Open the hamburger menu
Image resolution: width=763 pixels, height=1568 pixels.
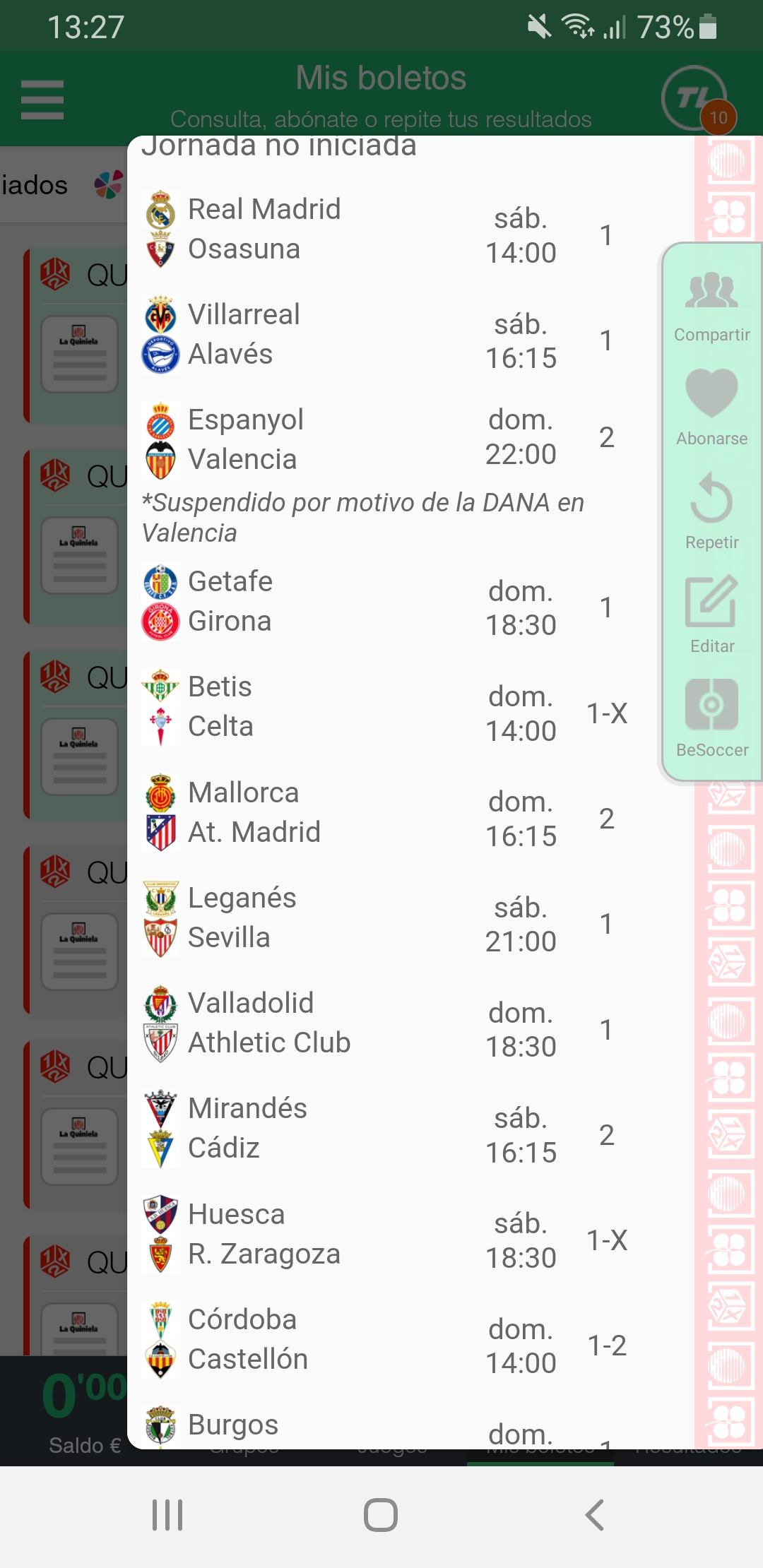pos(42,100)
